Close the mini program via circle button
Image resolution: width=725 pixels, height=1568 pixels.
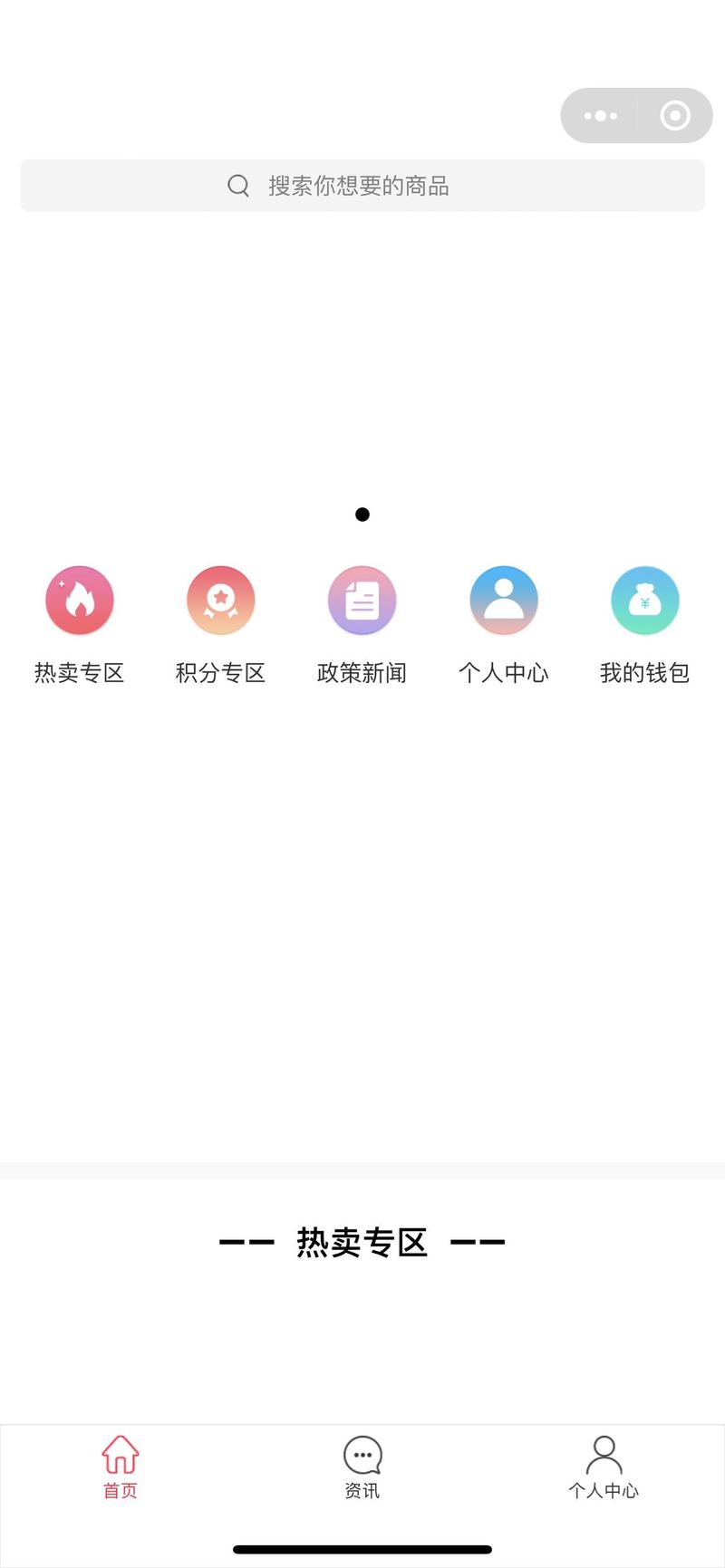(x=675, y=116)
